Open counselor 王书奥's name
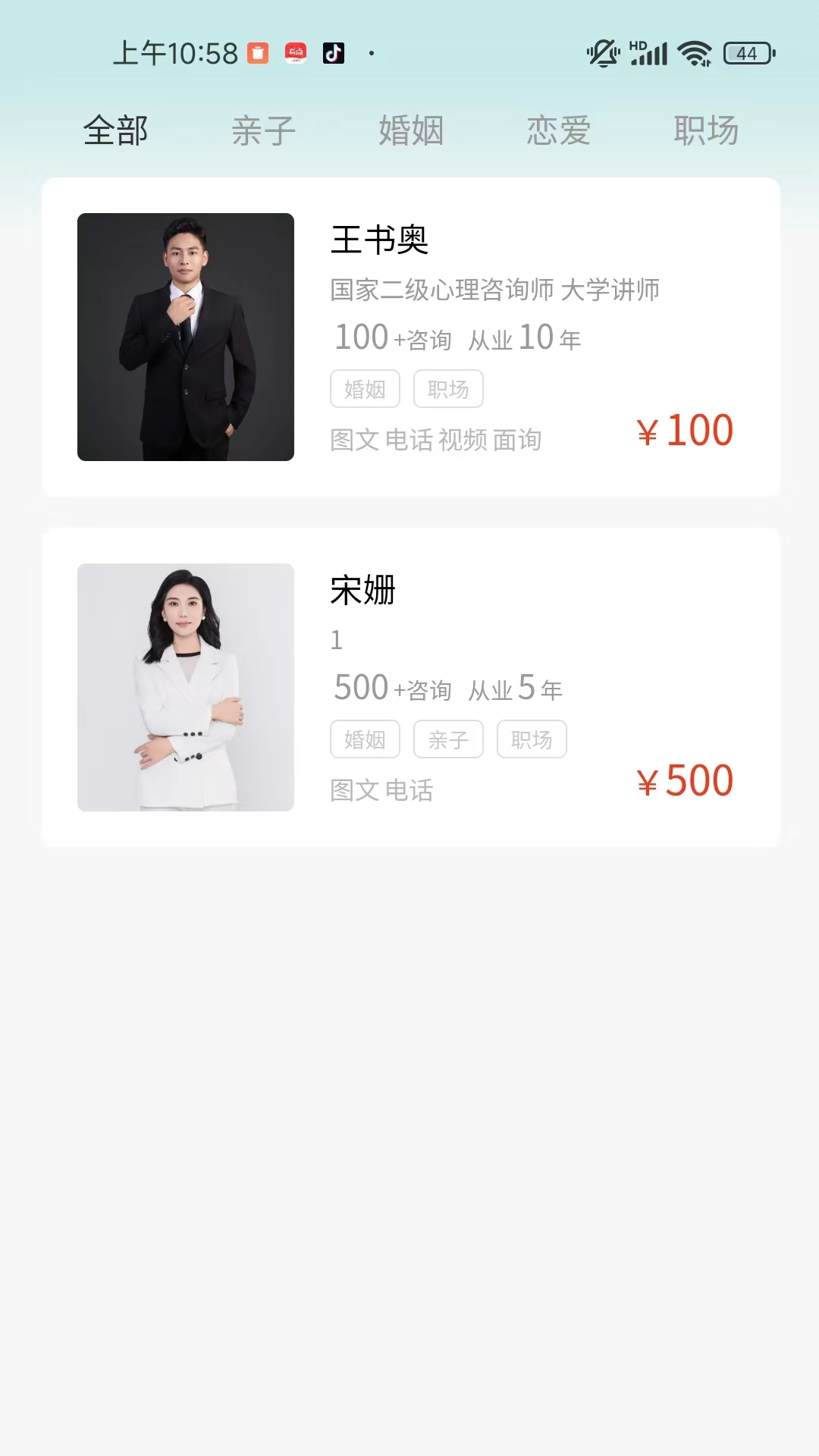 379,243
